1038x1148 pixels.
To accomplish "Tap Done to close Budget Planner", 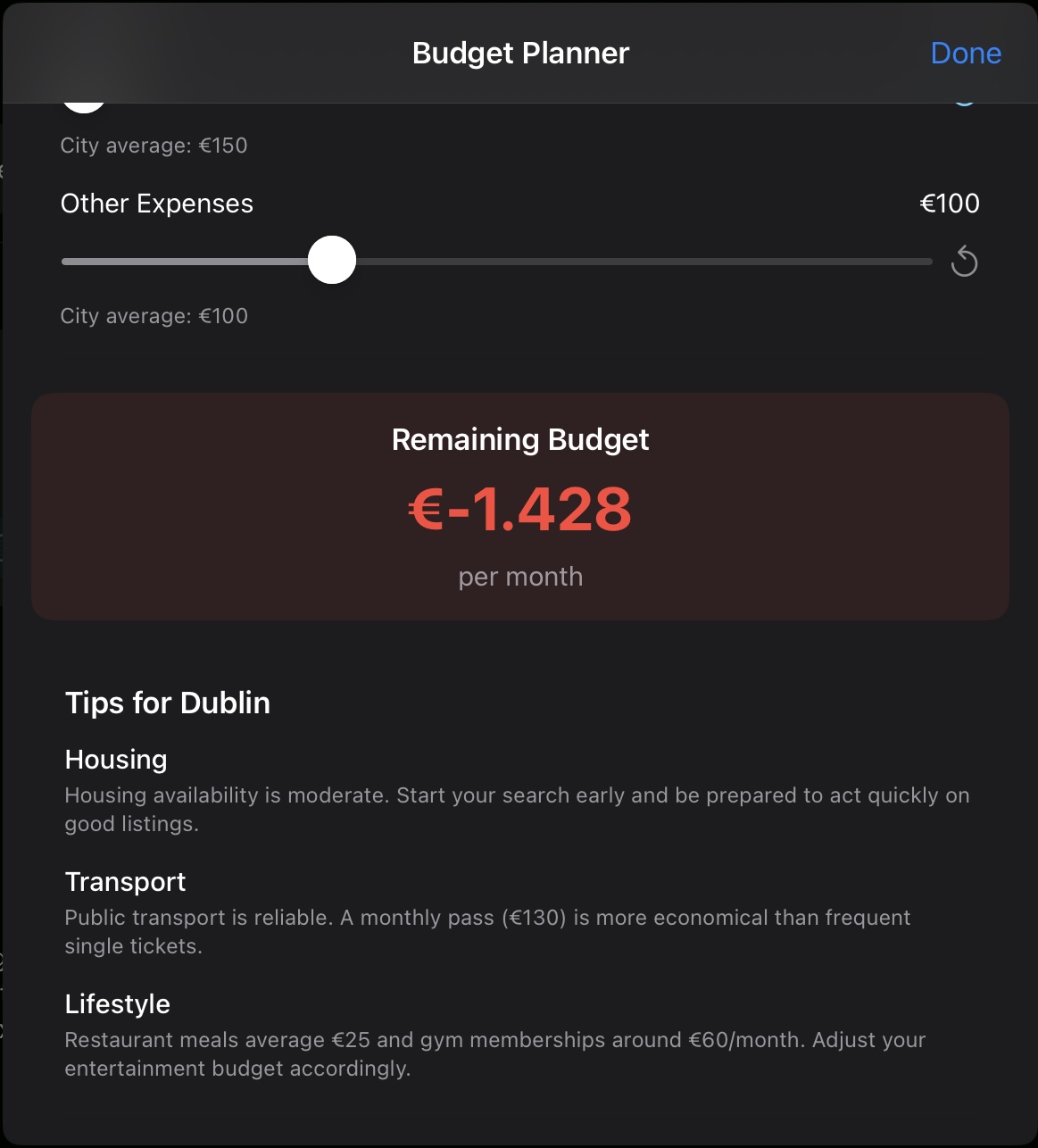I will pos(965,54).
